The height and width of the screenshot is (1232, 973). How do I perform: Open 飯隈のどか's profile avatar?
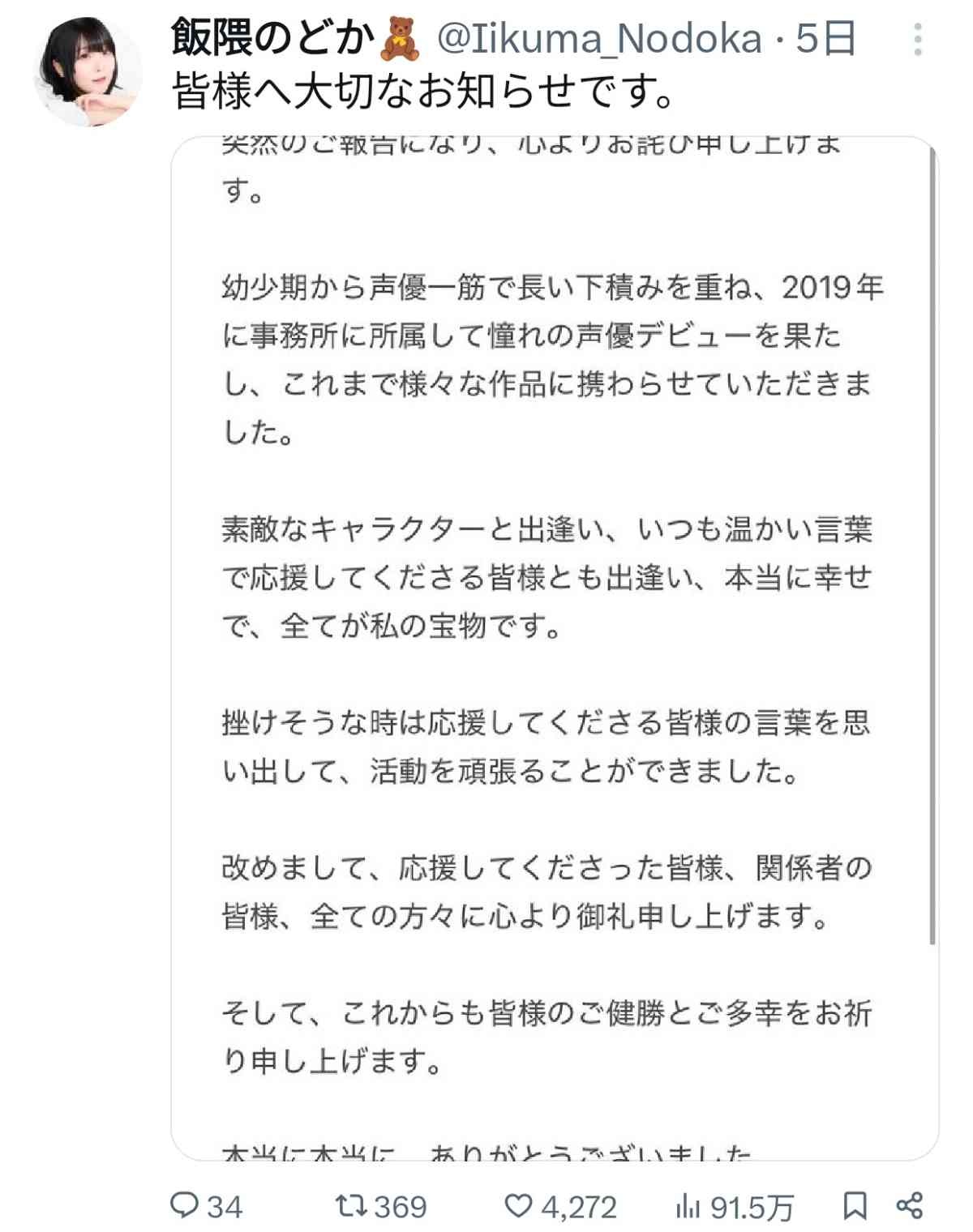click(88, 71)
